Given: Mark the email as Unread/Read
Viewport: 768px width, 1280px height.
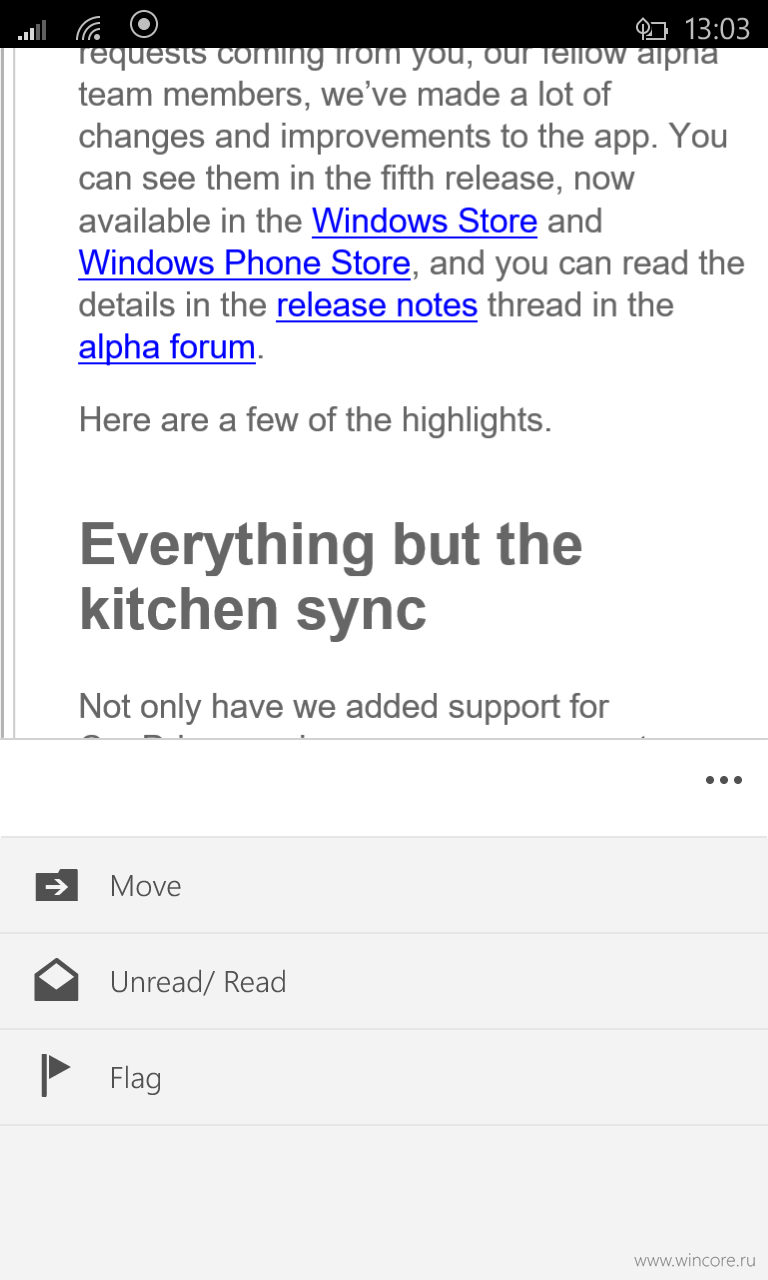Looking at the screenshot, I should (x=384, y=982).
